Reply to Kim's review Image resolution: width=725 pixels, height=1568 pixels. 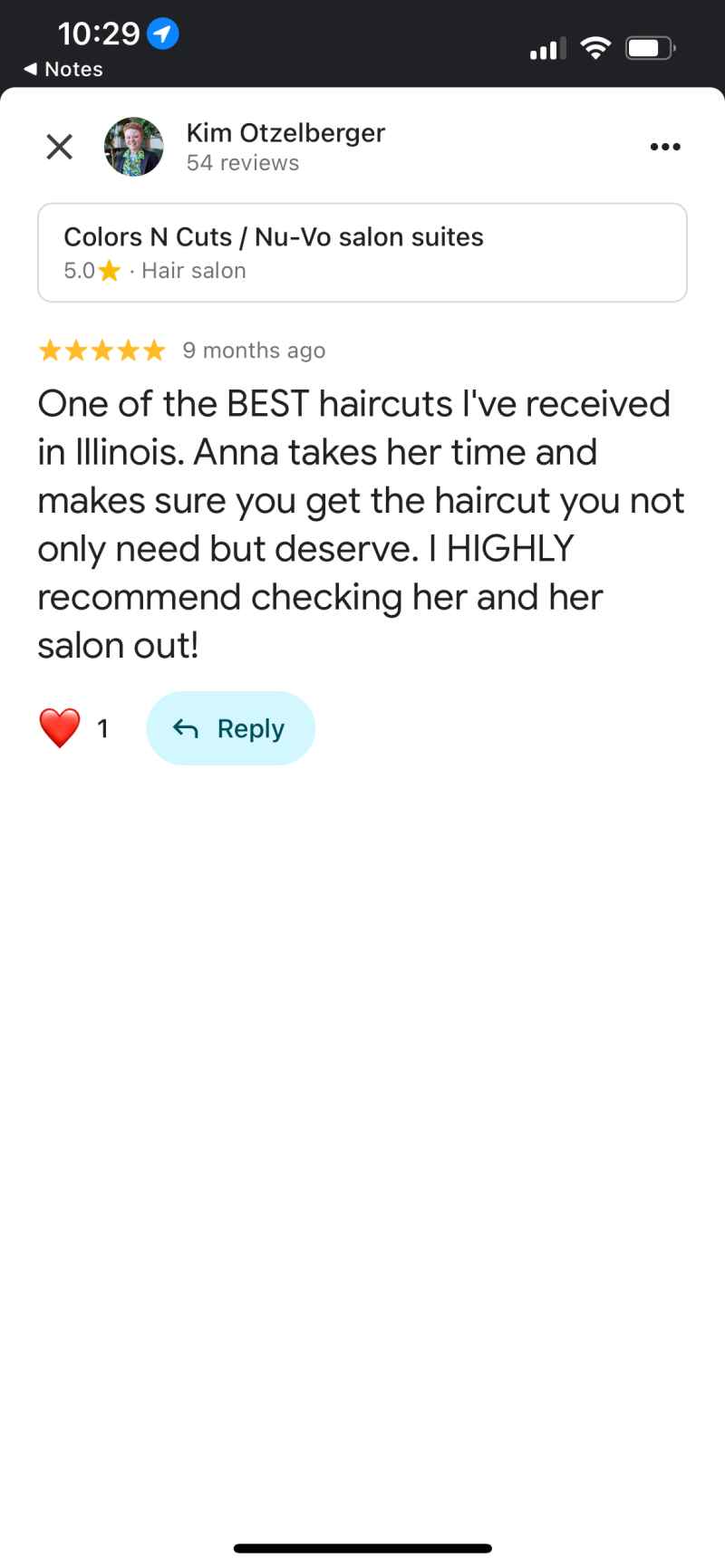pos(230,728)
